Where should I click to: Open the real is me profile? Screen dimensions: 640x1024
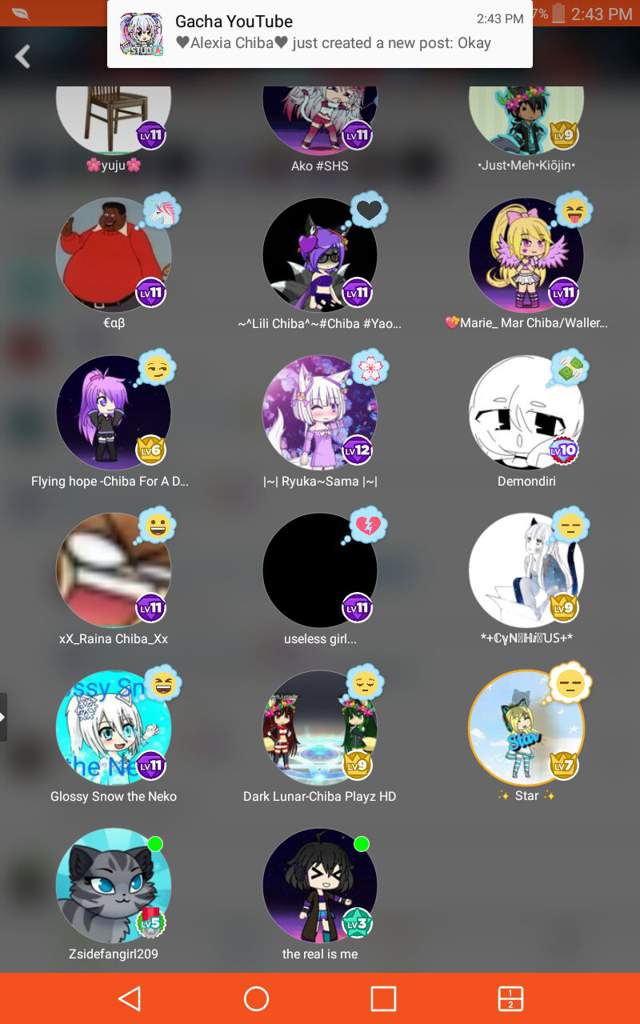(x=320, y=885)
